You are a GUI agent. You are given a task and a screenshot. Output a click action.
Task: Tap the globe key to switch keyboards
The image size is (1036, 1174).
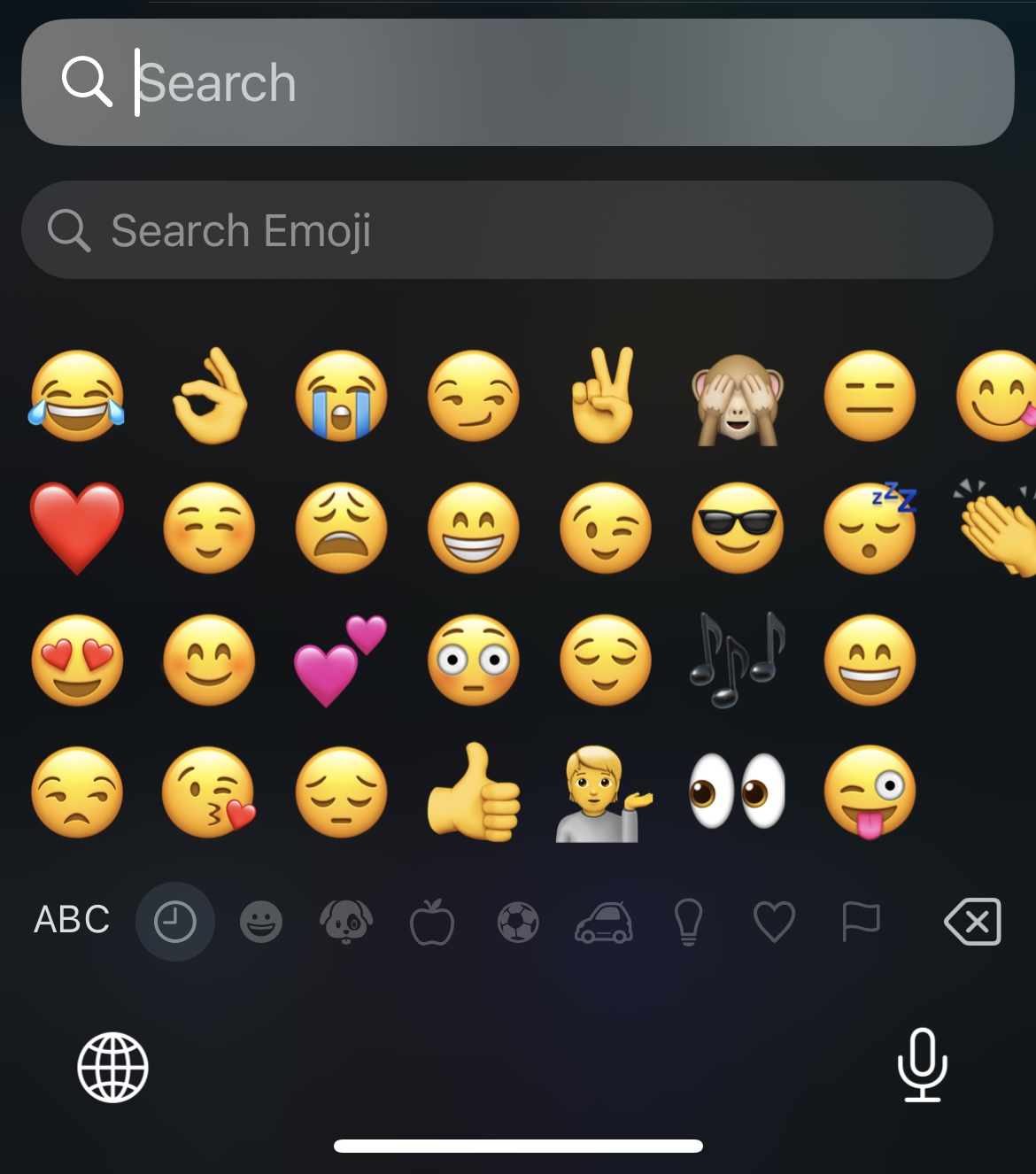click(112, 1067)
